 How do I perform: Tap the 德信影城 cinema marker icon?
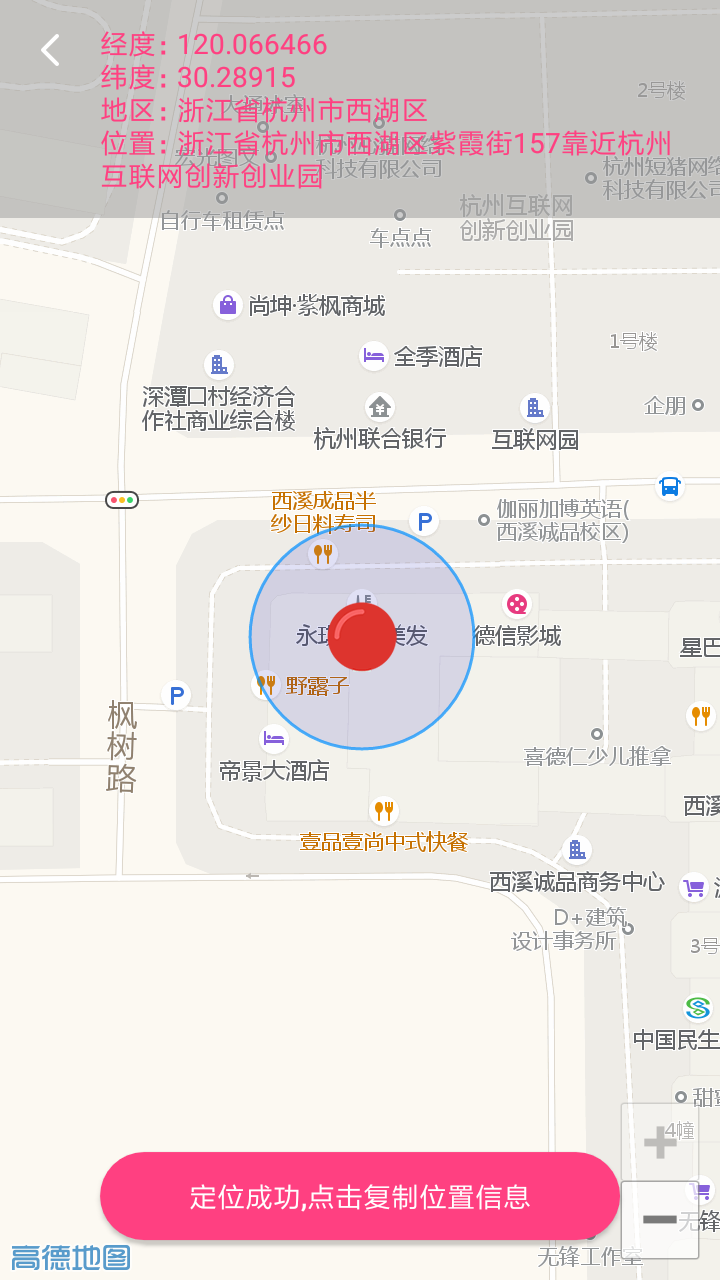coord(517,604)
